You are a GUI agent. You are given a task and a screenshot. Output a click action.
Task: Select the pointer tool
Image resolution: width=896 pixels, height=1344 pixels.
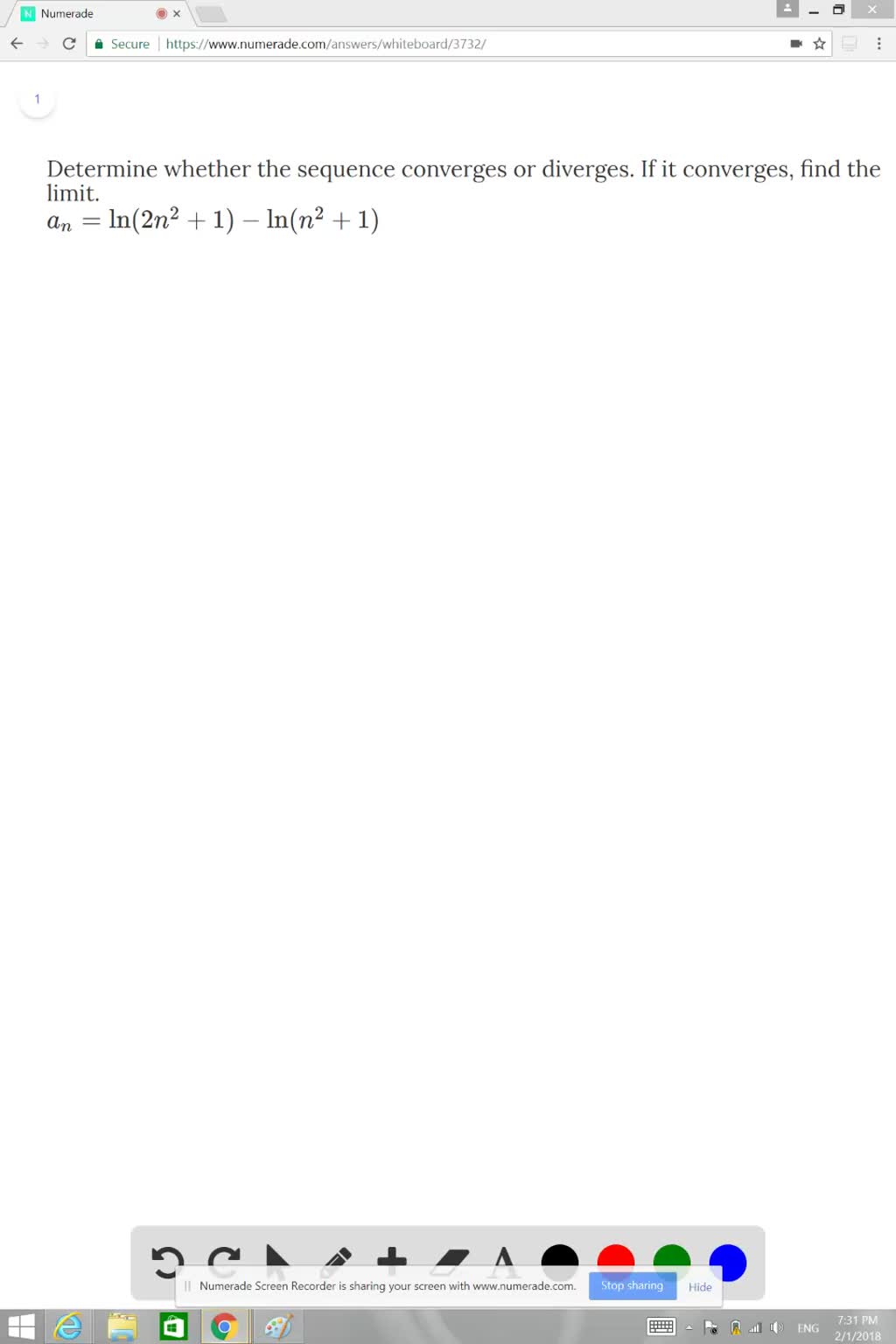[x=277, y=1258]
